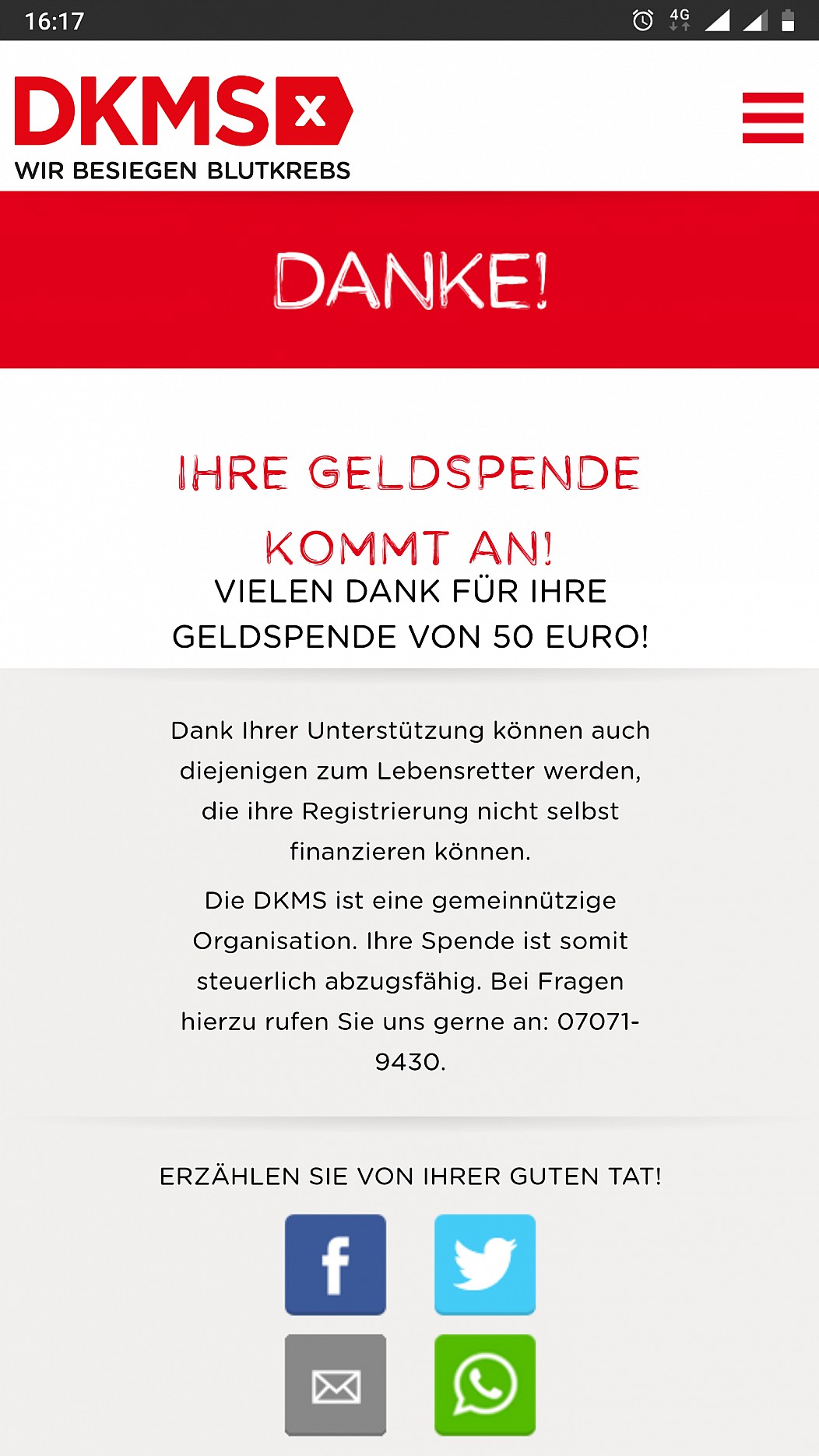Share your good deed on WhatsApp

point(485,1384)
